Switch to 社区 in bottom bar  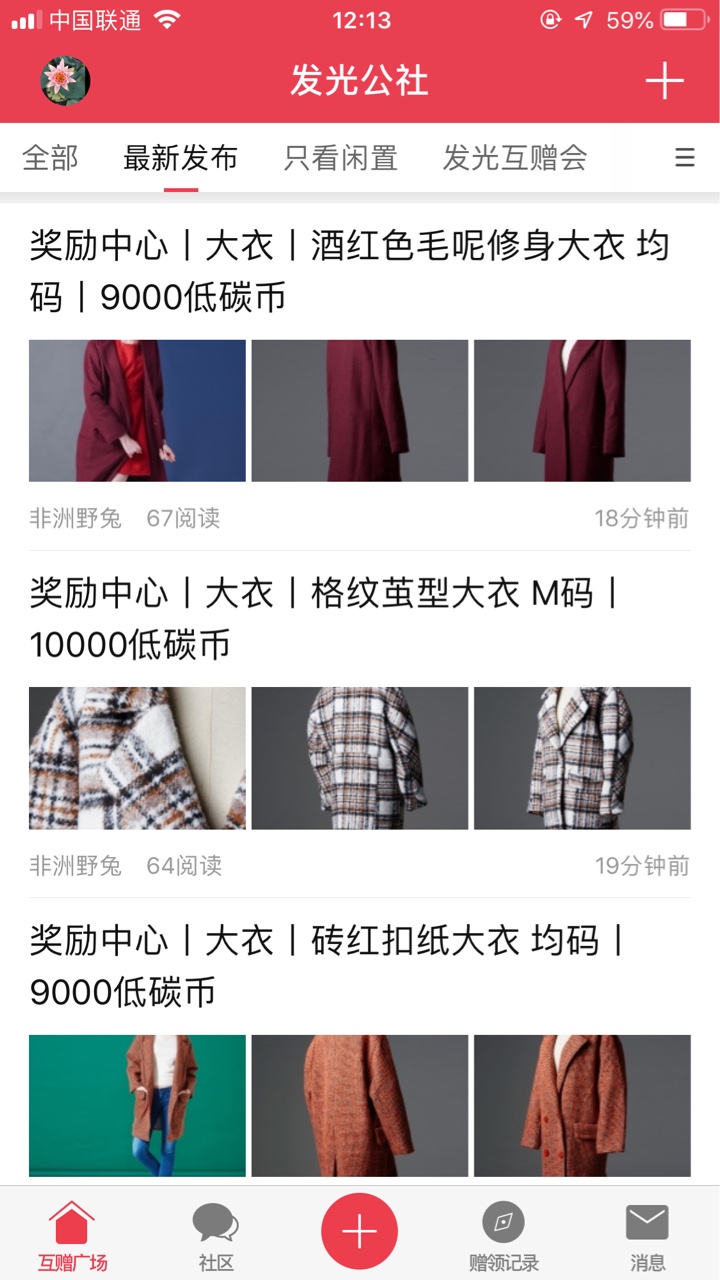coord(216,1236)
